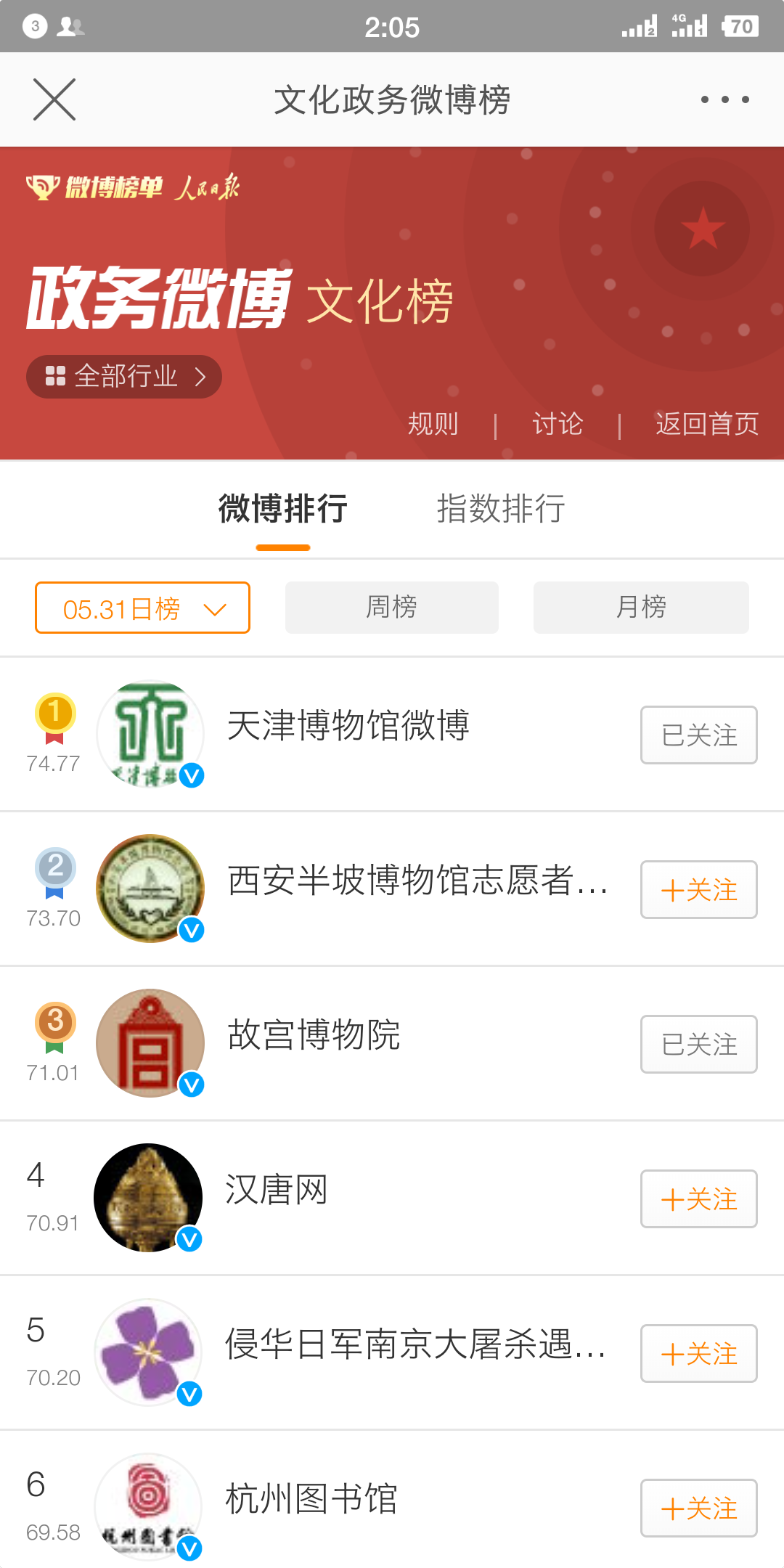The width and height of the screenshot is (784, 1568).
Task: Follow the 侵华日军南京大屠杀 account
Action: (698, 1354)
